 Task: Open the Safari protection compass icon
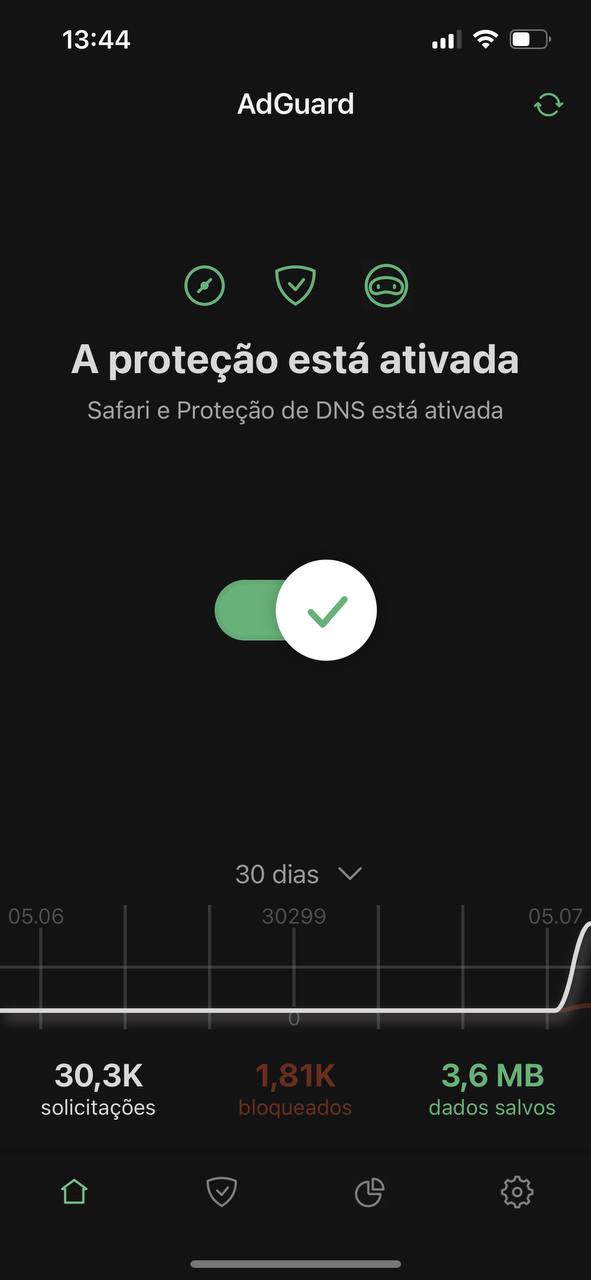(x=205, y=286)
